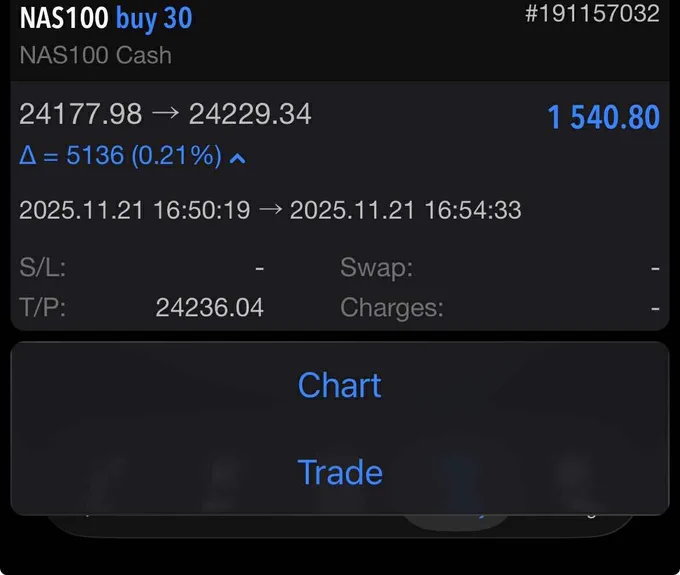The height and width of the screenshot is (575, 680).
Task: Select the Trade option
Action: click(340, 472)
